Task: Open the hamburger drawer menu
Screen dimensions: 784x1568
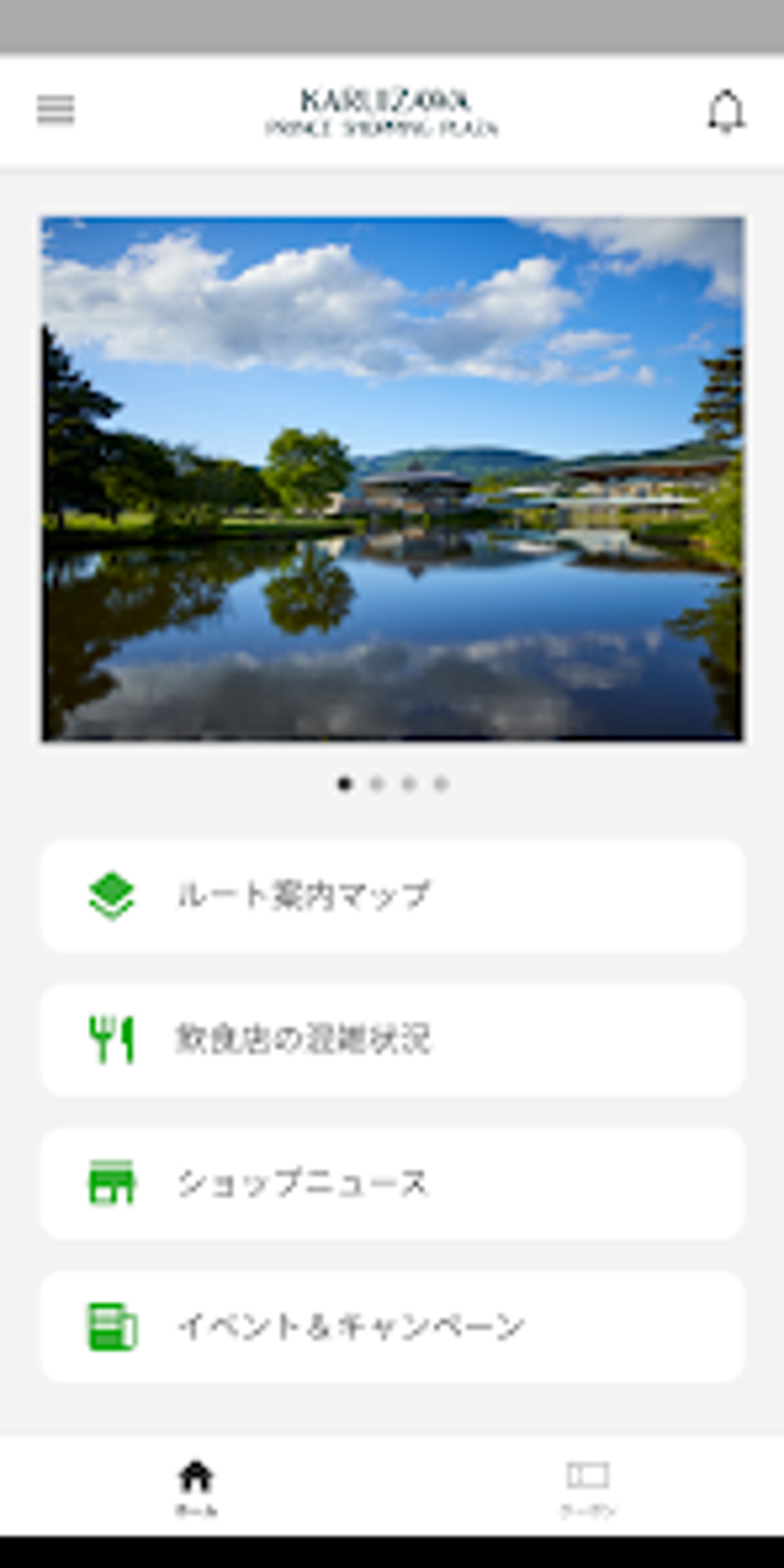Action: [55, 110]
